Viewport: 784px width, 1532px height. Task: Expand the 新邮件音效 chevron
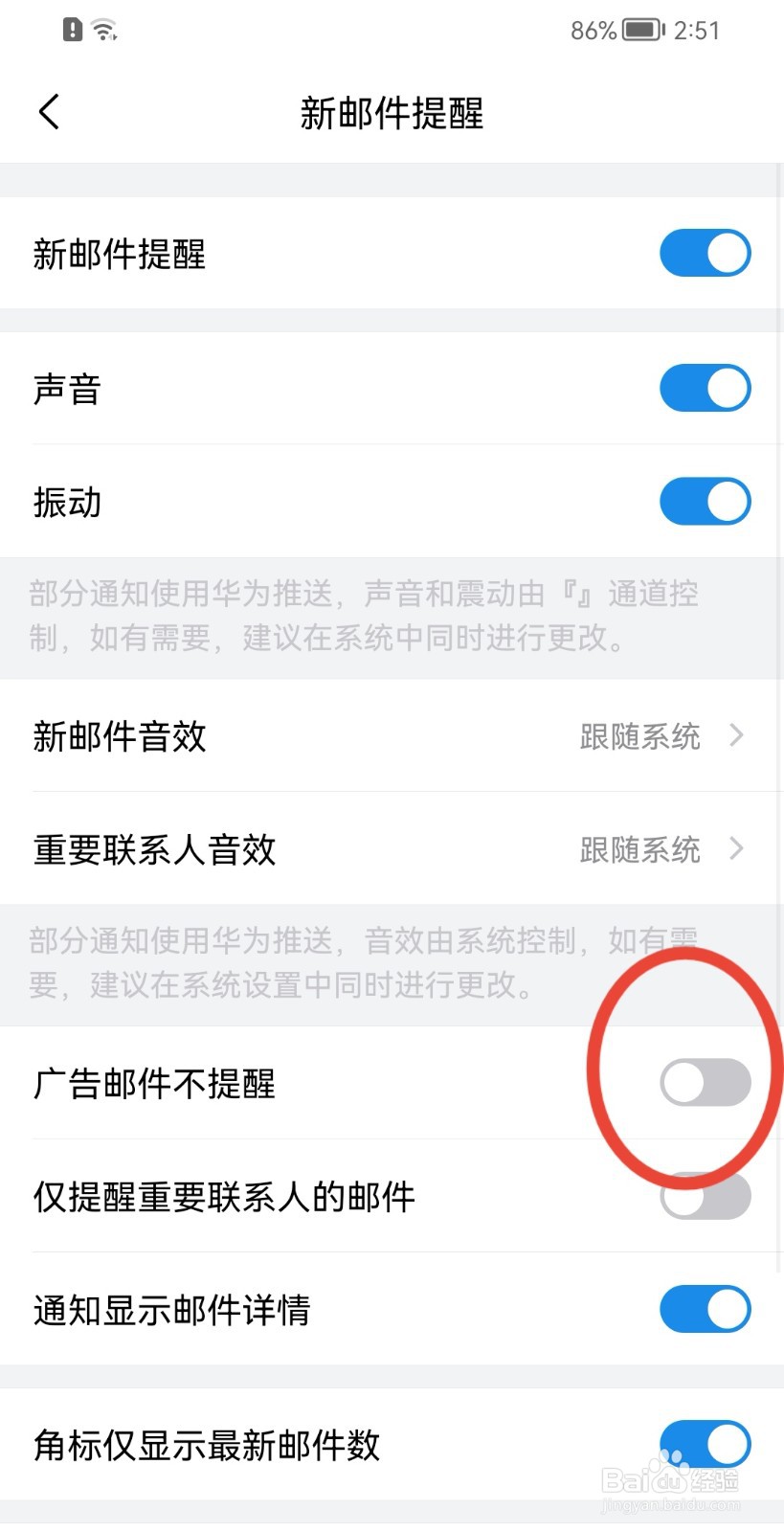(735, 736)
